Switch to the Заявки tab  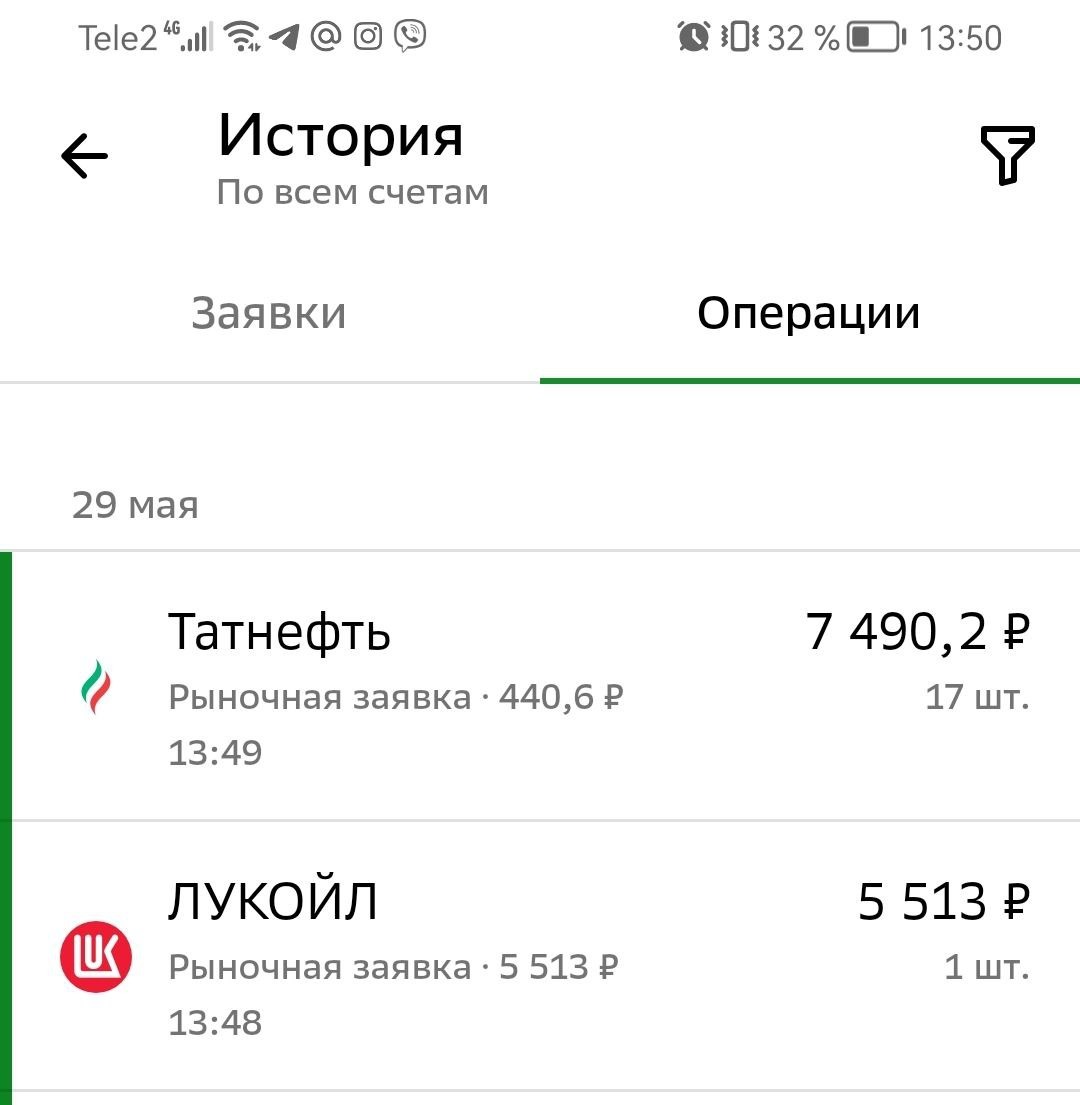tap(269, 314)
